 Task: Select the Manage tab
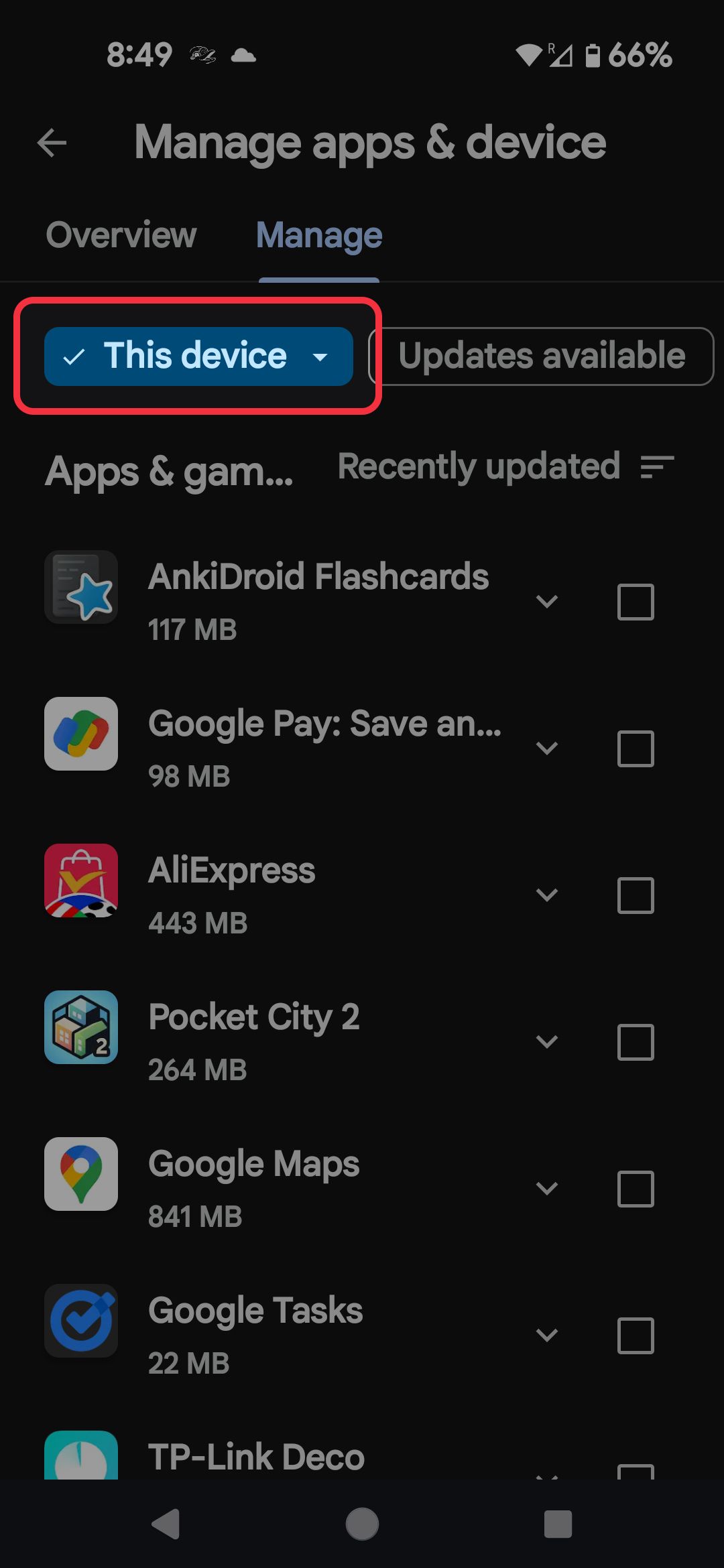(318, 235)
